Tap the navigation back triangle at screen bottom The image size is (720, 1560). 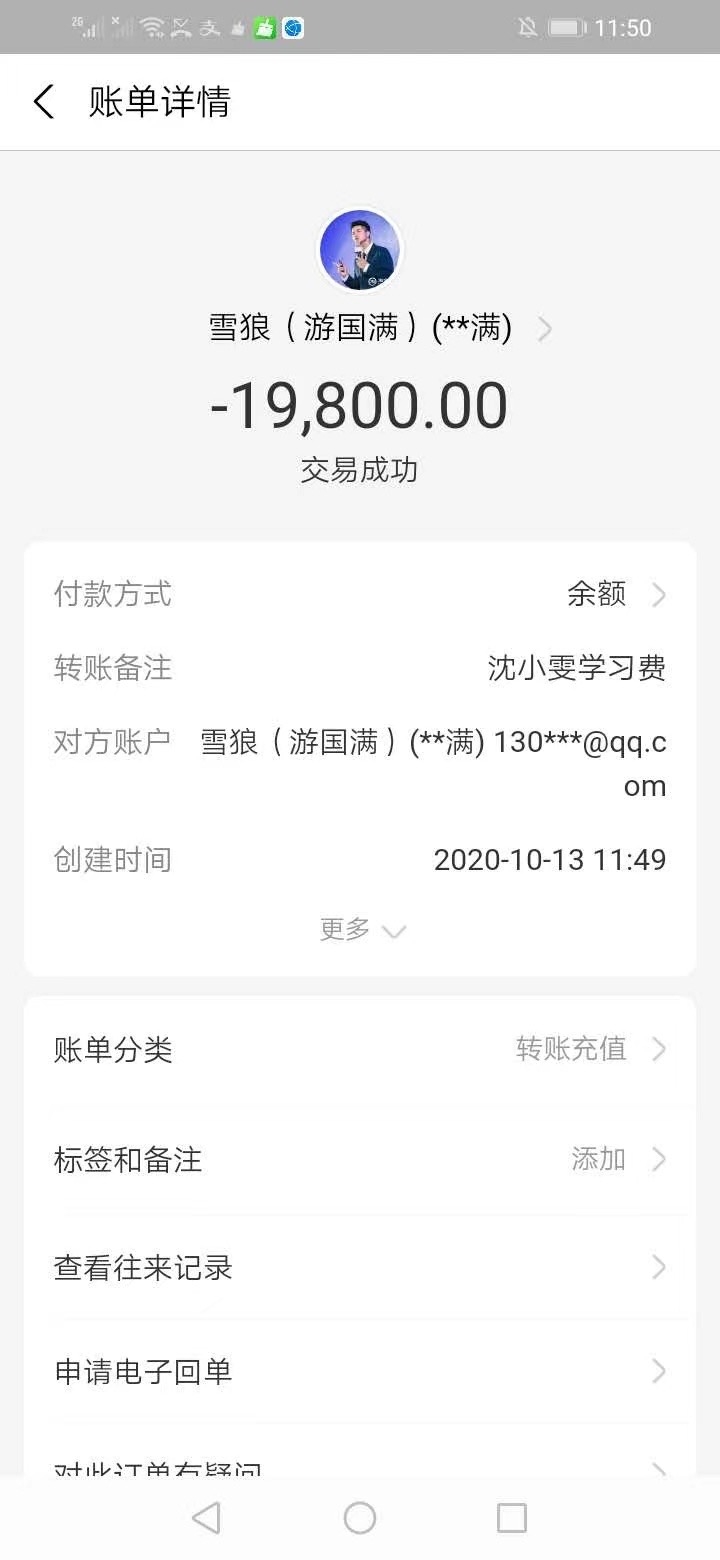207,1517
